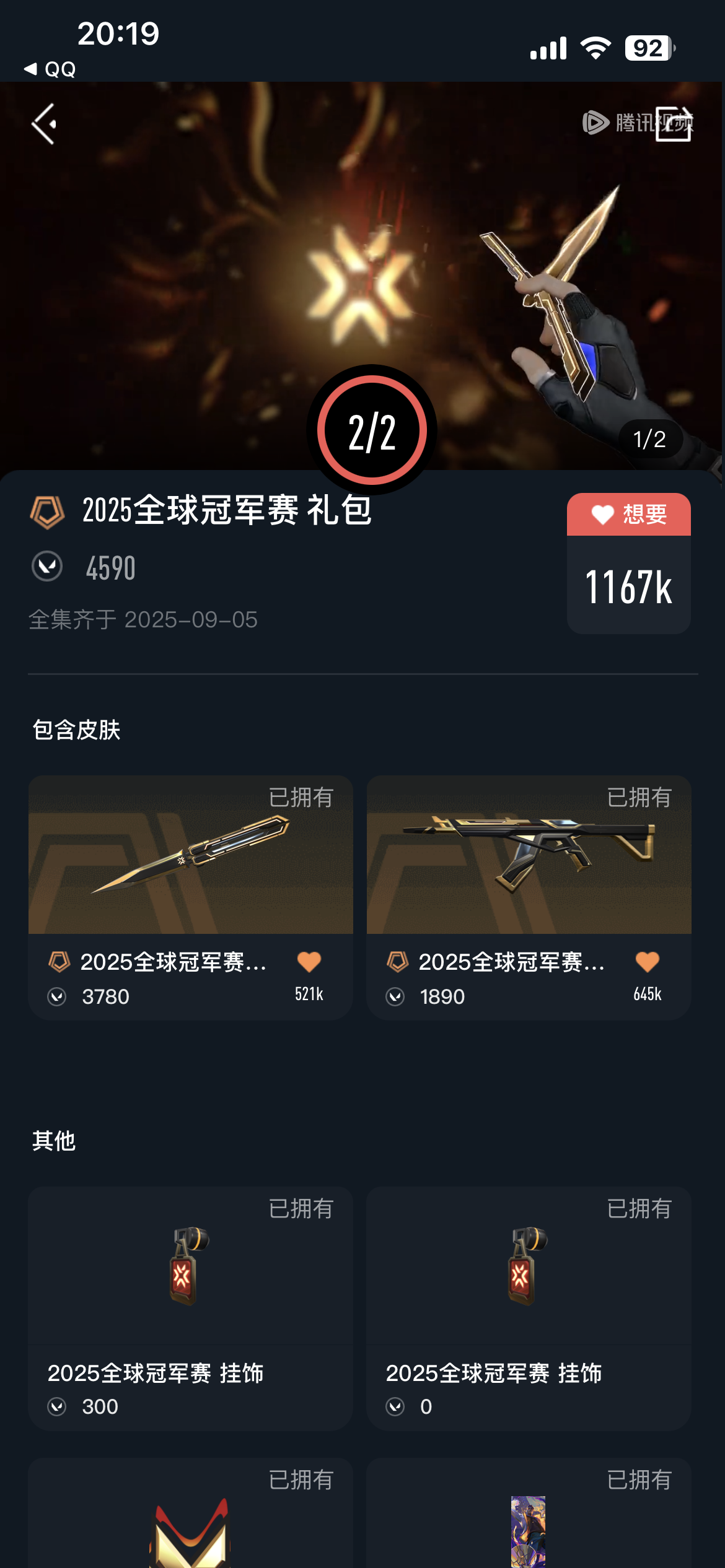Tap the share icon at top right
The height and width of the screenshot is (1568, 725).
click(674, 123)
